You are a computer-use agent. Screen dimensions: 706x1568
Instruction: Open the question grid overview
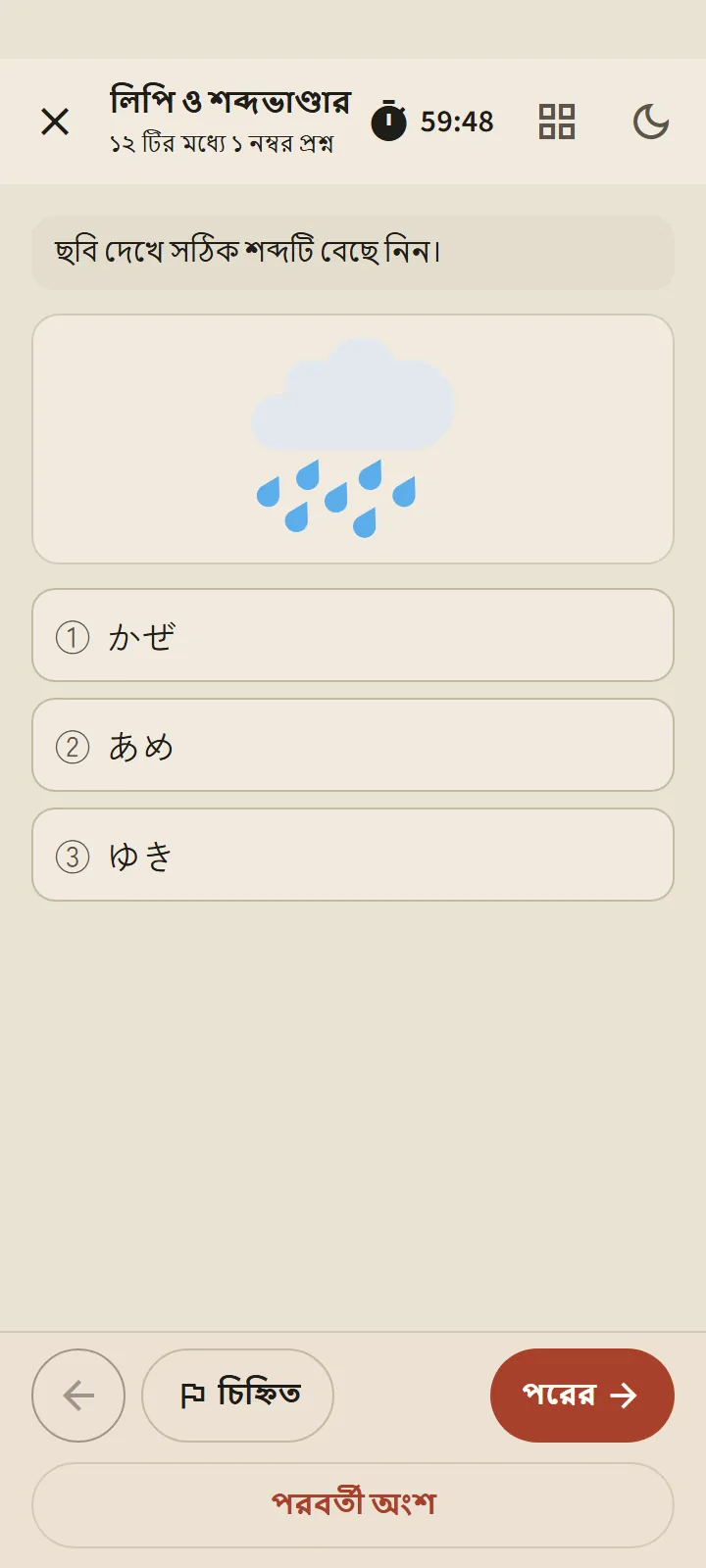click(557, 122)
